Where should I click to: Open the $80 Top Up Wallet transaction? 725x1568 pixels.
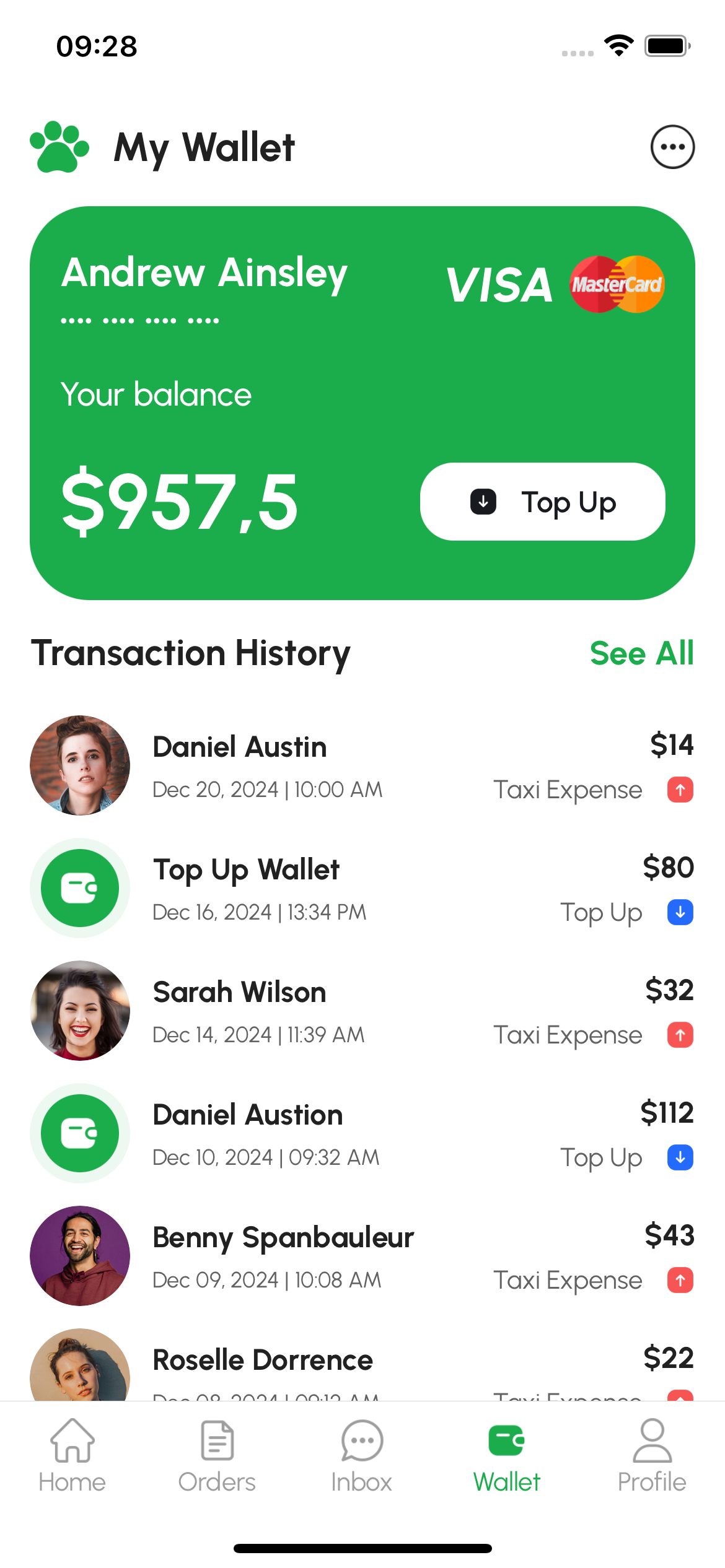(x=362, y=888)
